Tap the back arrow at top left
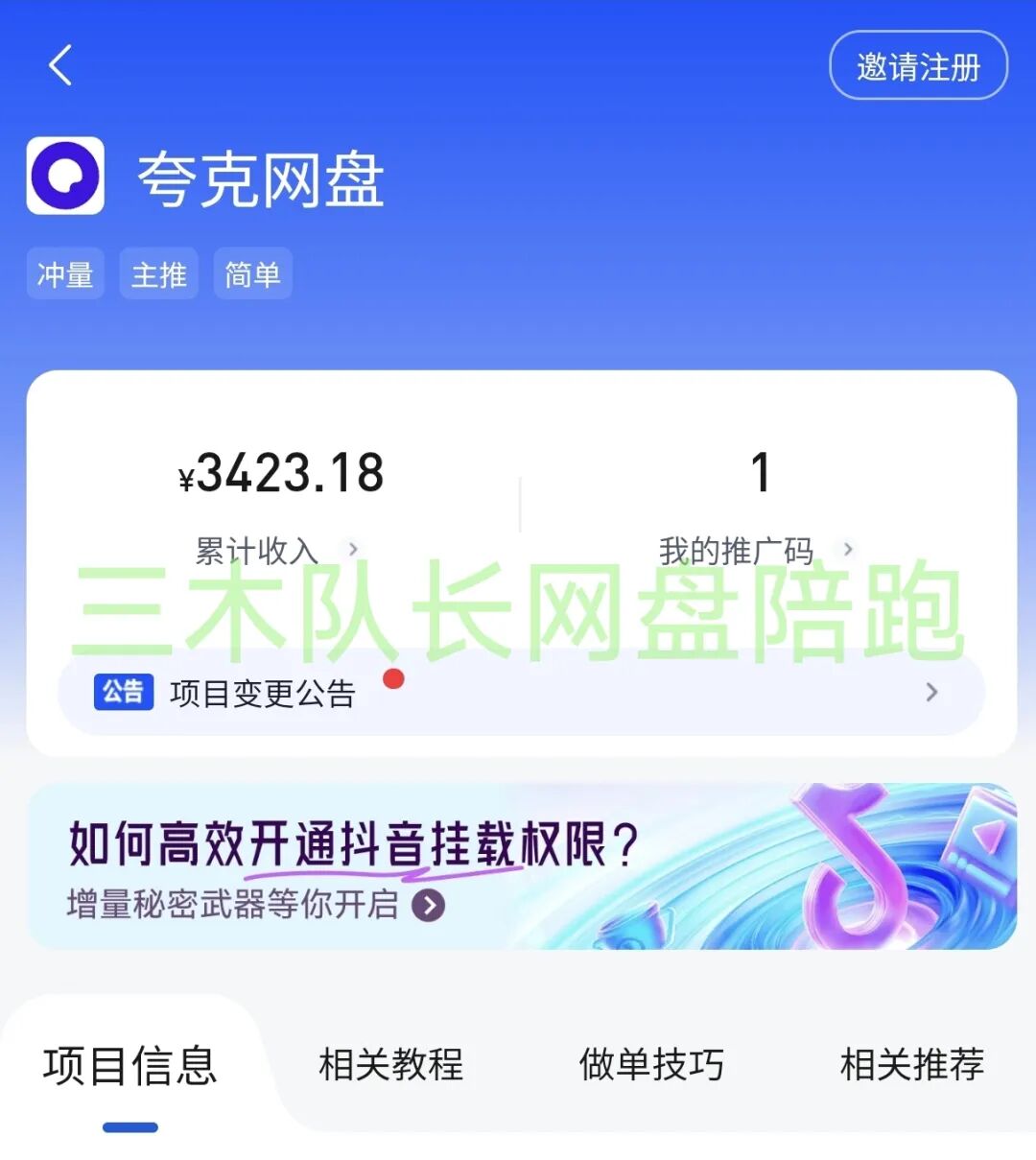 pyautogui.click(x=60, y=65)
